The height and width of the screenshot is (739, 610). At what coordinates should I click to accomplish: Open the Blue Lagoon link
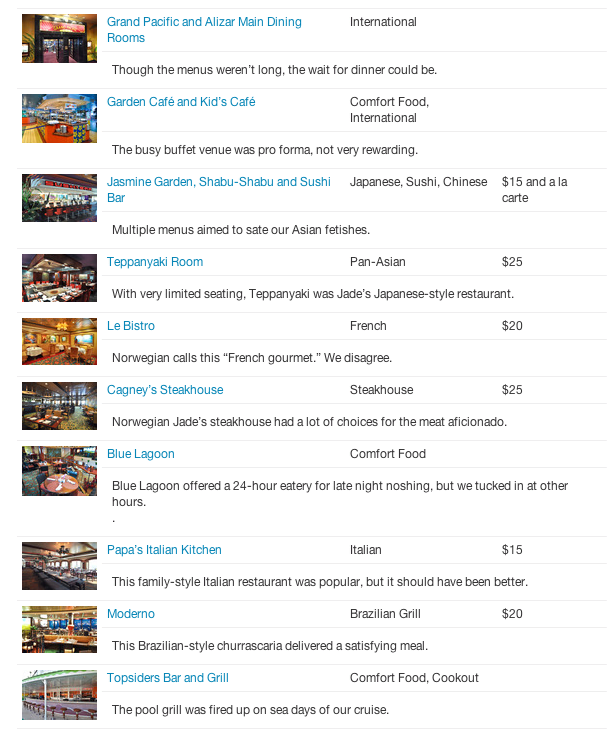[141, 454]
